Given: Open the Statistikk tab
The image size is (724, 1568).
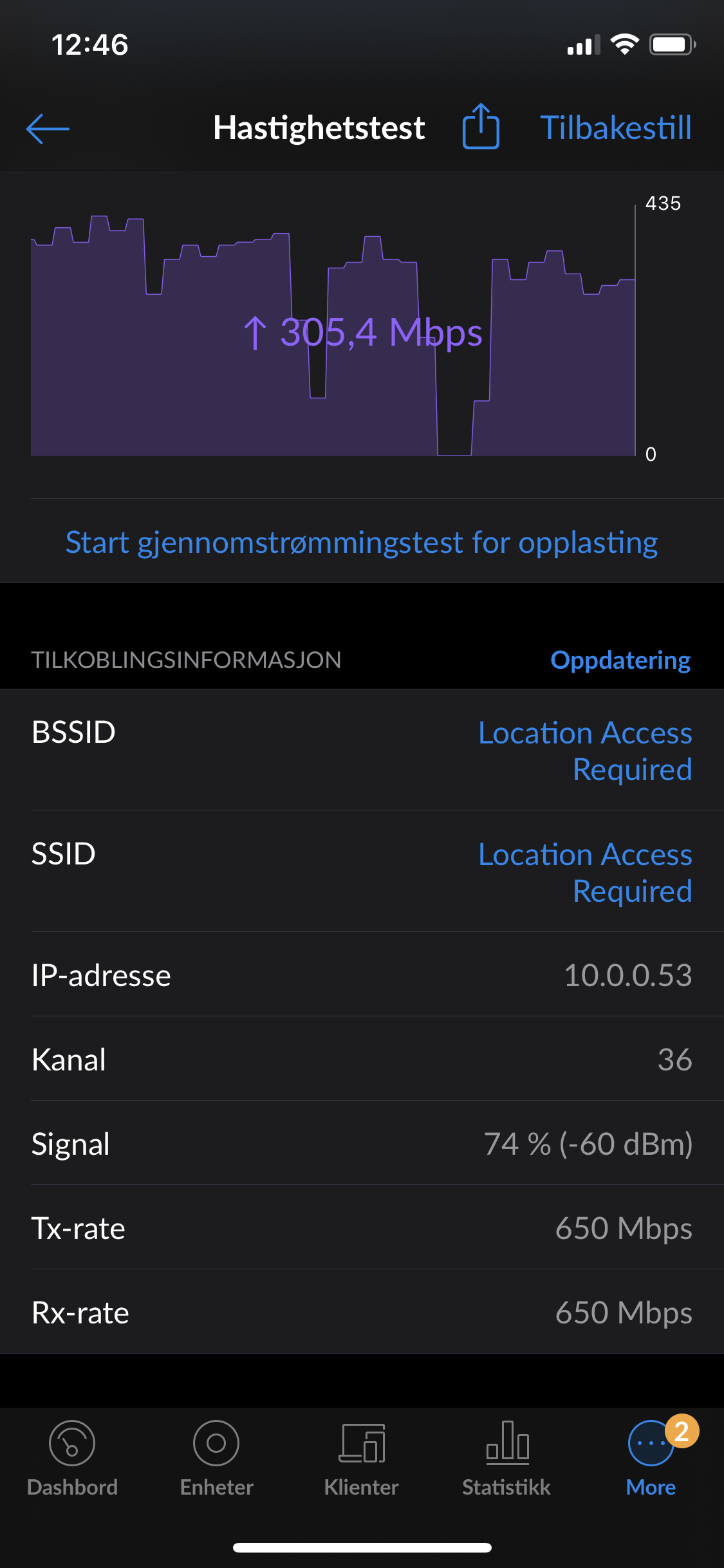Looking at the screenshot, I should tap(506, 1459).
